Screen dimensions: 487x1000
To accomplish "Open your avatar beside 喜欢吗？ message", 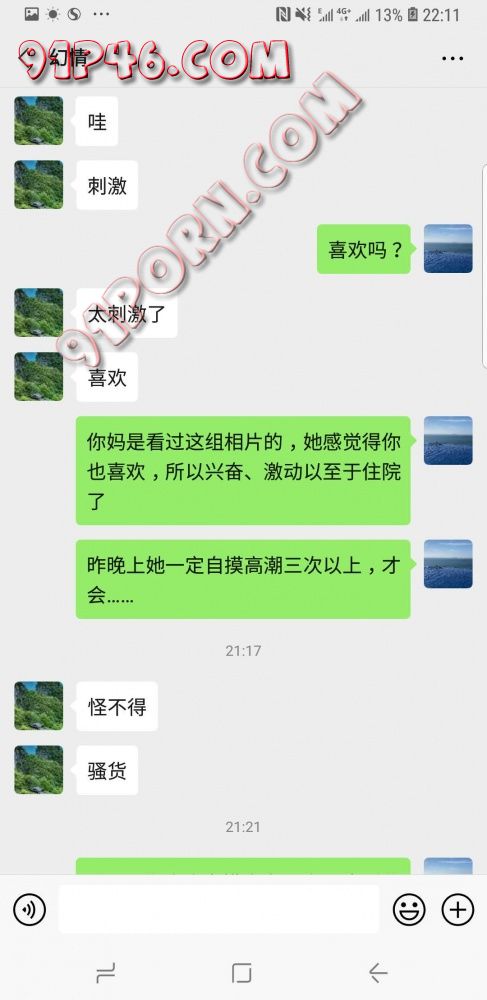I will [448, 249].
